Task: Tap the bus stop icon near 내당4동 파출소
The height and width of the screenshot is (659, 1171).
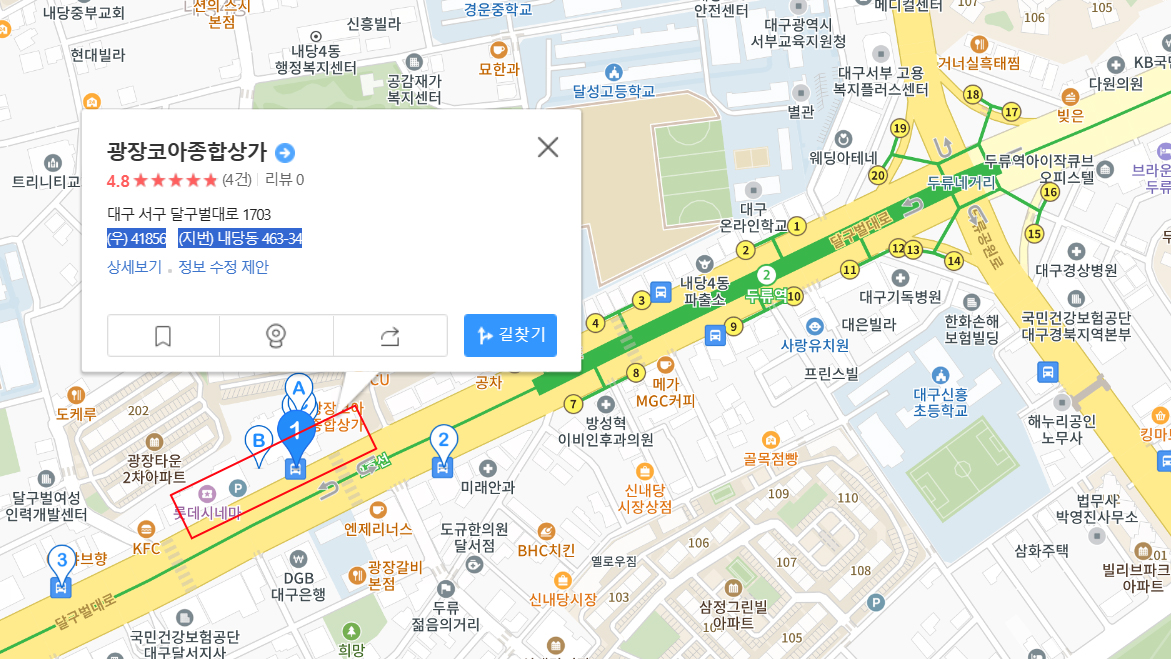Action: point(660,291)
